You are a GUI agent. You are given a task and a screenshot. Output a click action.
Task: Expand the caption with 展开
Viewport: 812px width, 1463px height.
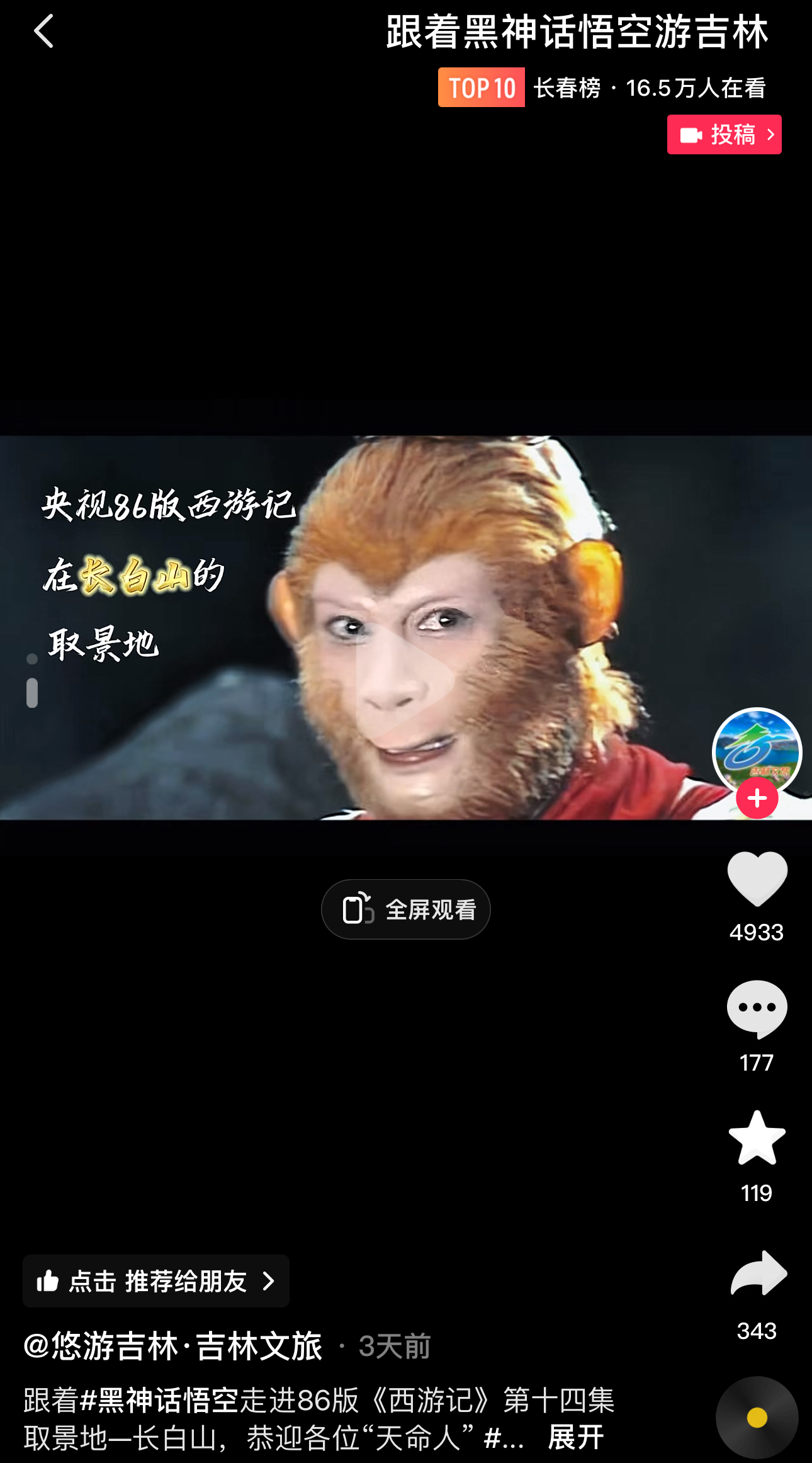pos(575,1438)
